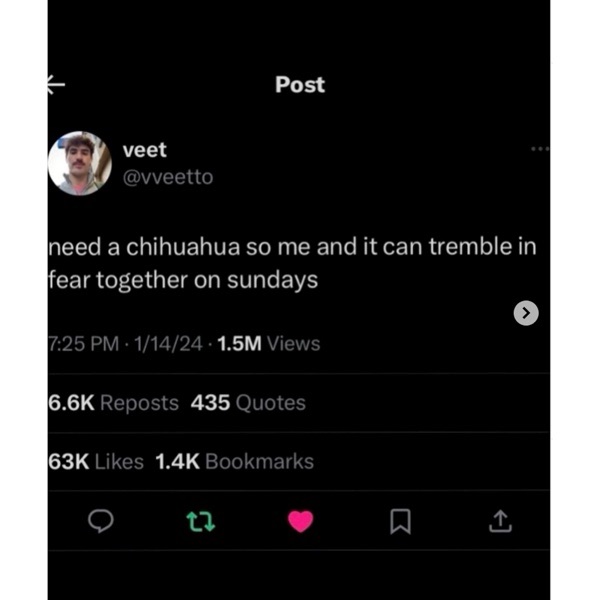Share this post

coord(500,520)
